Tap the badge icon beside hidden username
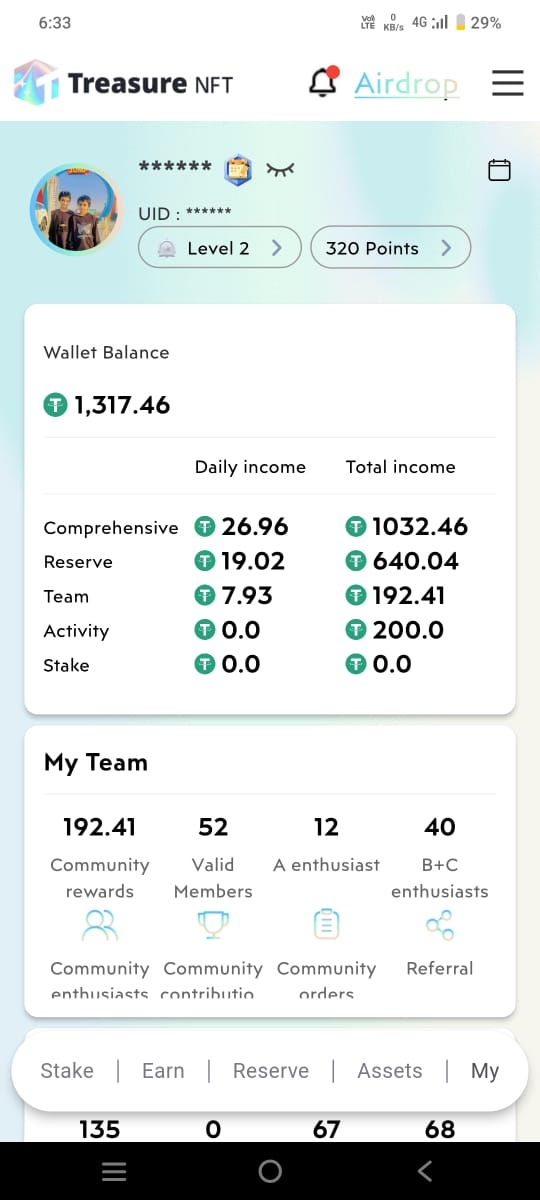540x1200 pixels. coord(238,168)
